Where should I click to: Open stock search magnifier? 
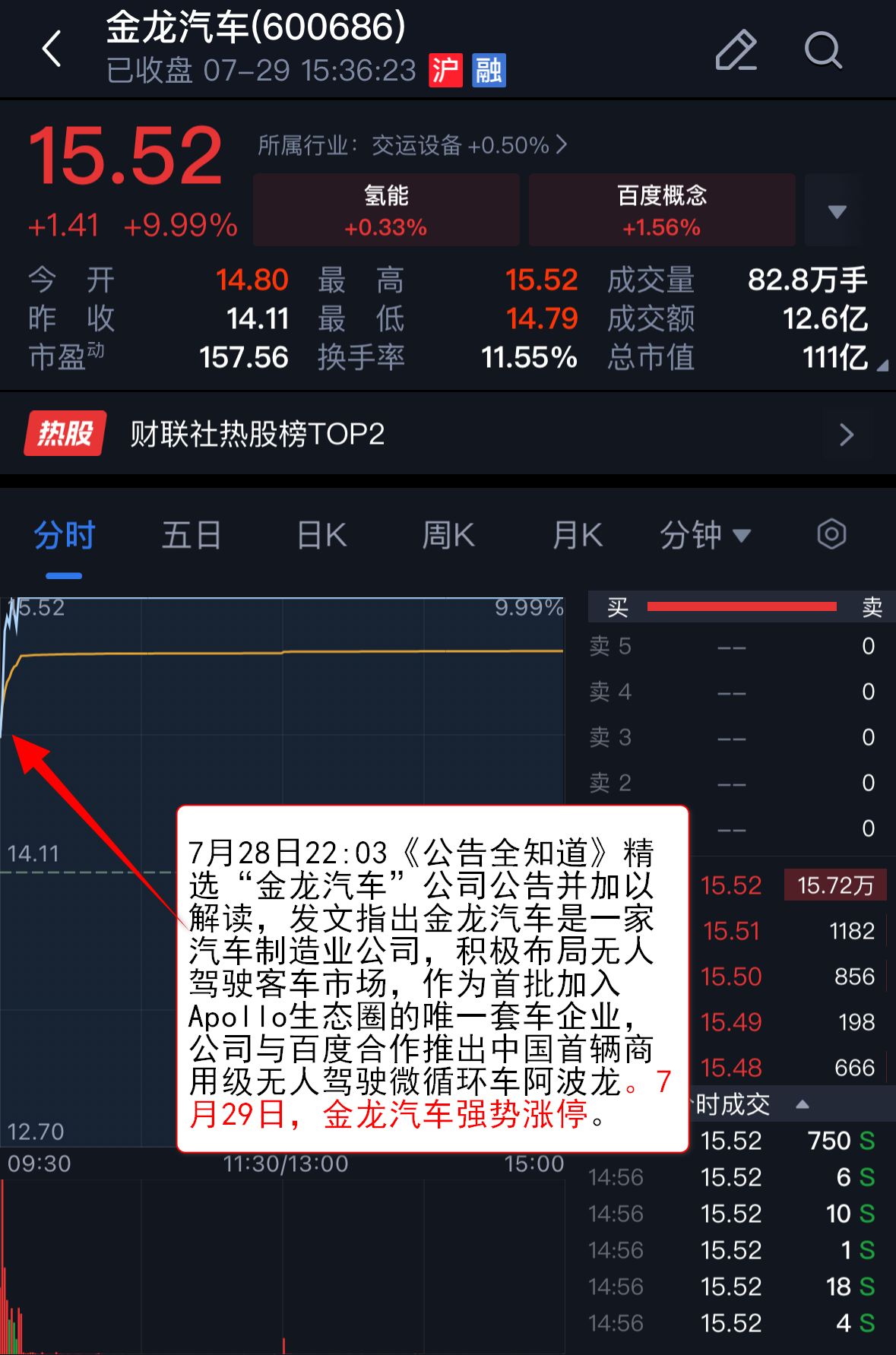click(823, 50)
